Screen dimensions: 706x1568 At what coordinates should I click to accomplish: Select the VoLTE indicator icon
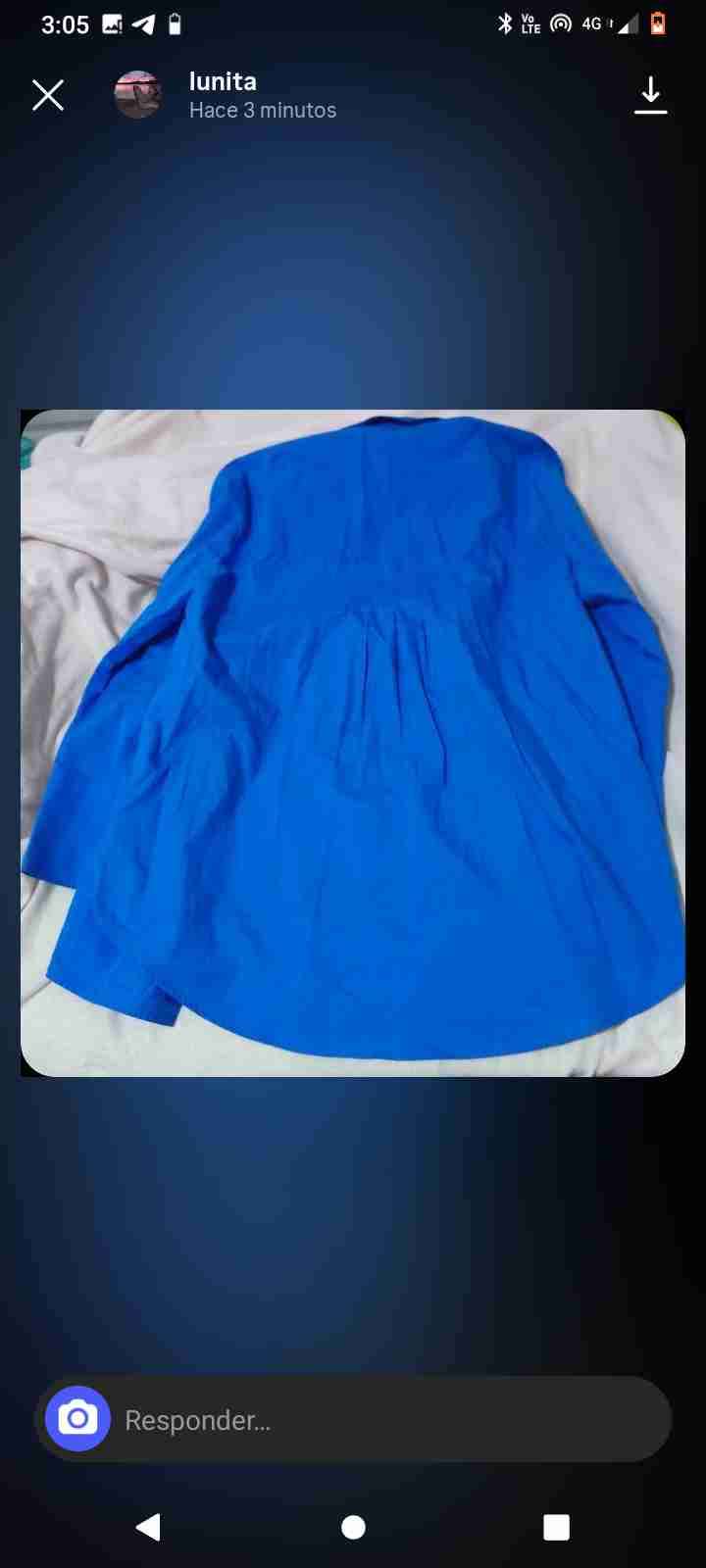[x=529, y=23]
